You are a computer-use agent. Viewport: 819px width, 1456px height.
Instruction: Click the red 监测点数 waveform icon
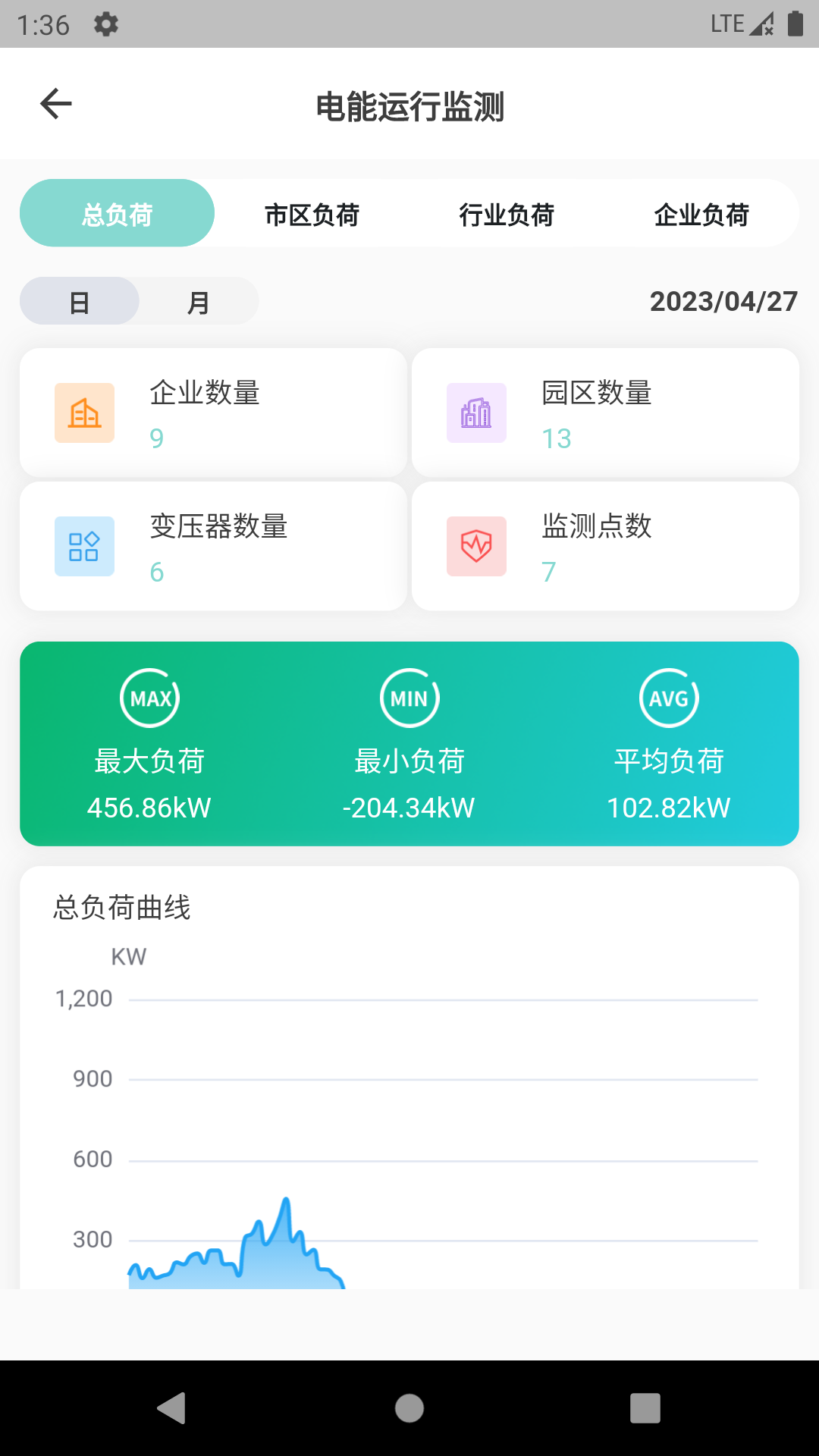click(x=475, y=546)
